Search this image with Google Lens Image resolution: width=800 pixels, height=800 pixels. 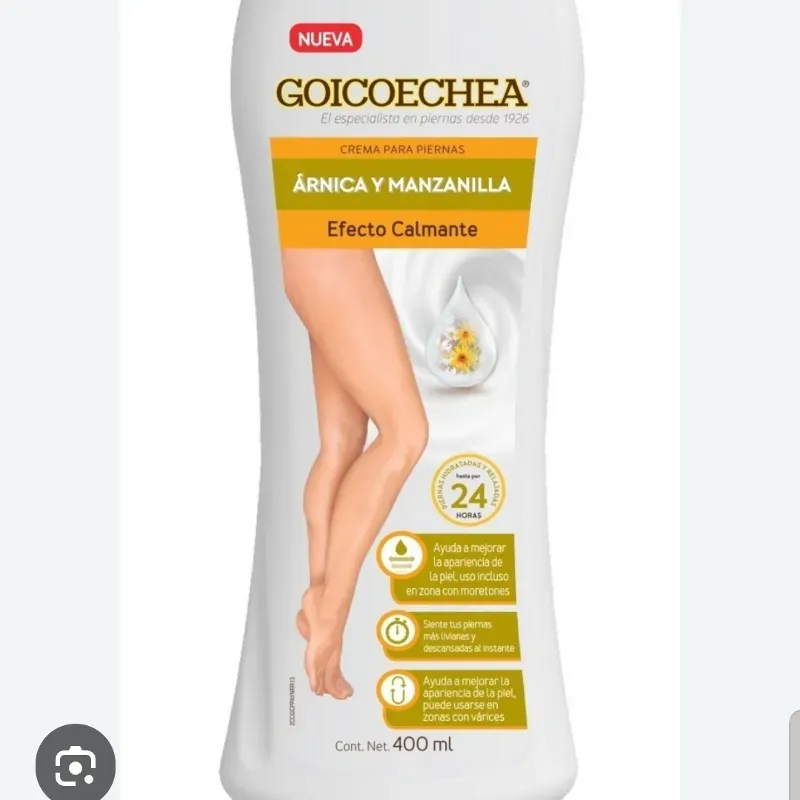point(76,765)
